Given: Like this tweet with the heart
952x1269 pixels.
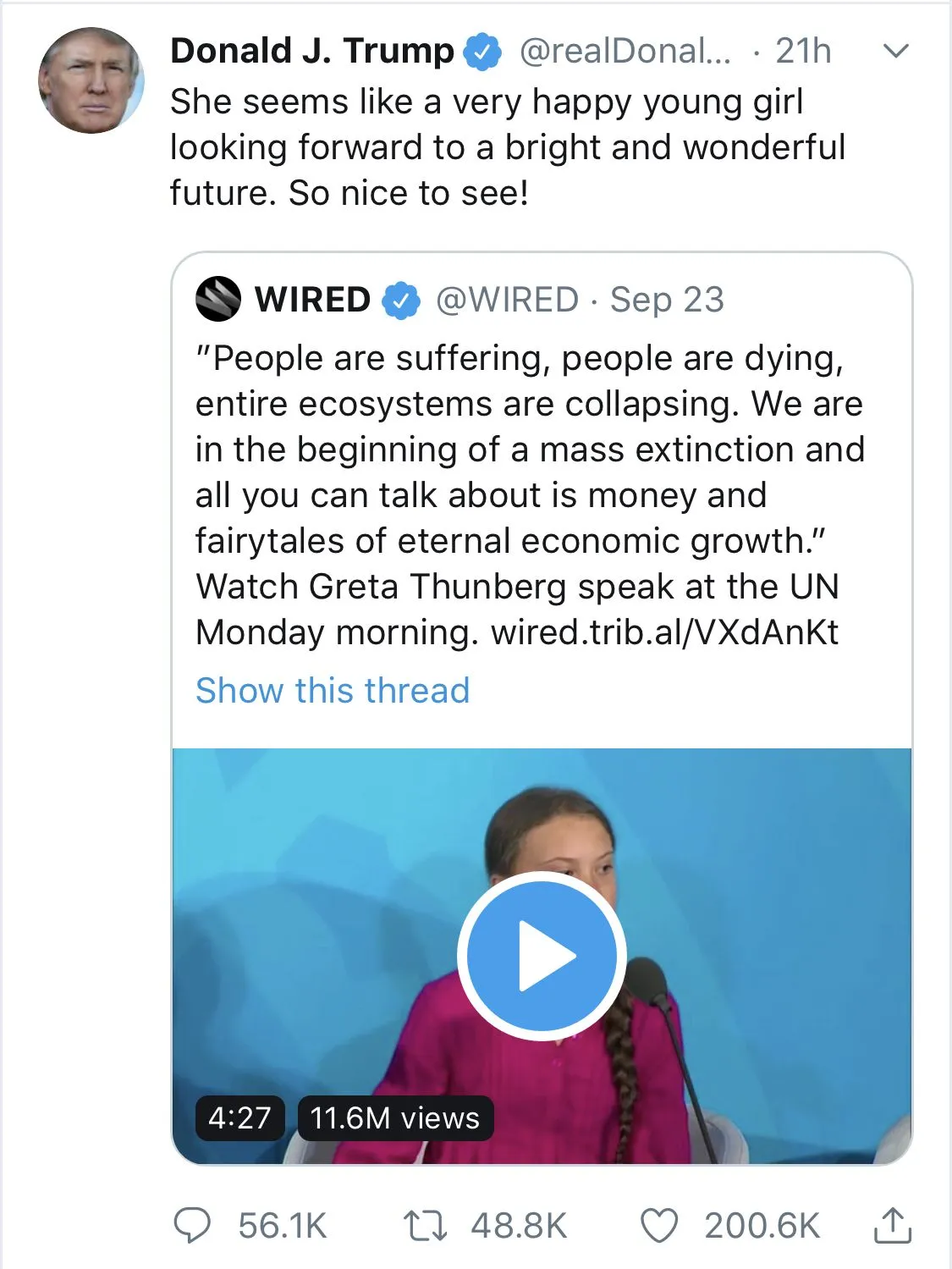Looking at the screenshot, I should [658, 1225].
